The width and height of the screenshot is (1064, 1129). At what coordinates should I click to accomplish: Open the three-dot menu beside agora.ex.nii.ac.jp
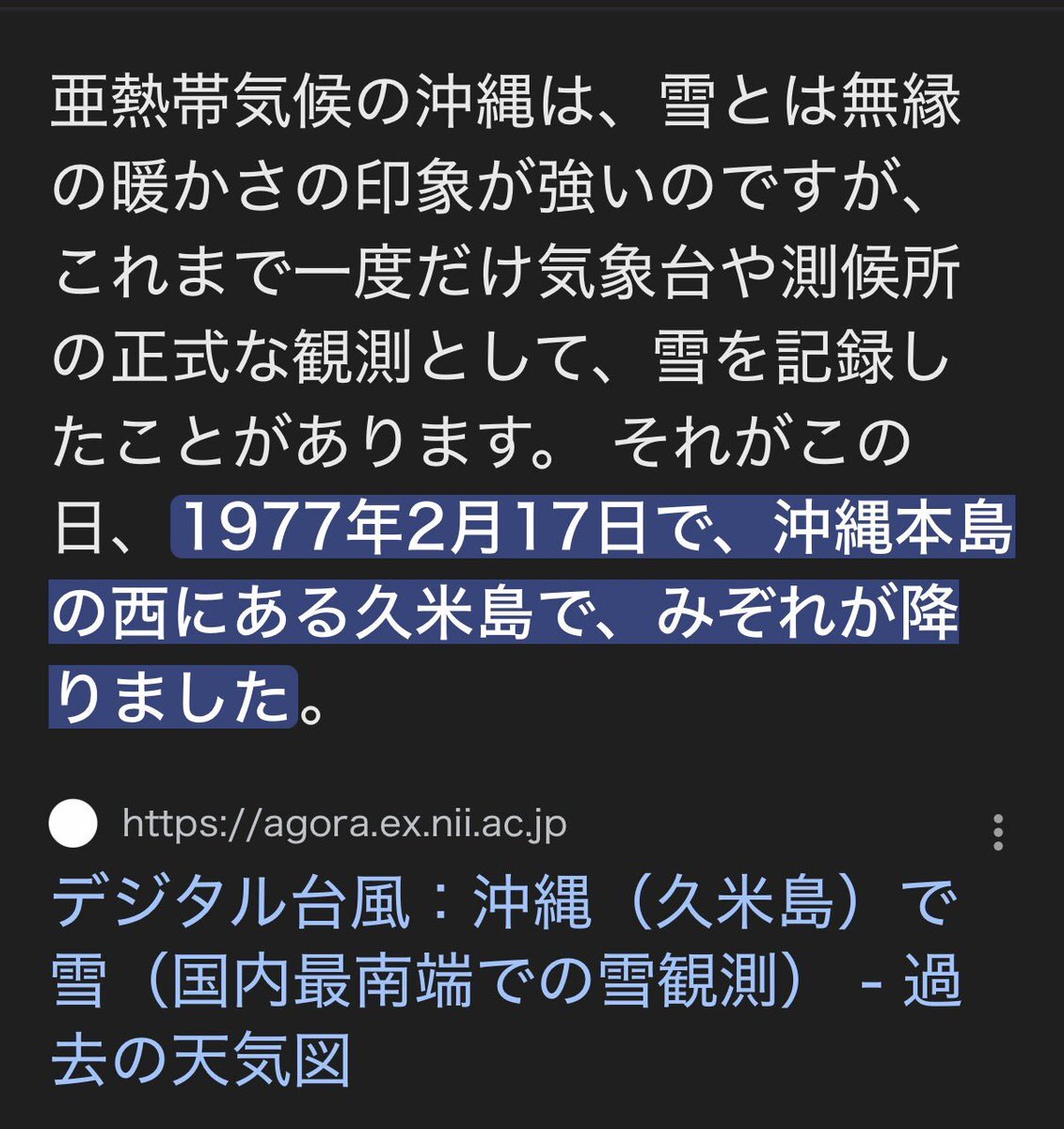[x=998, y=833]
